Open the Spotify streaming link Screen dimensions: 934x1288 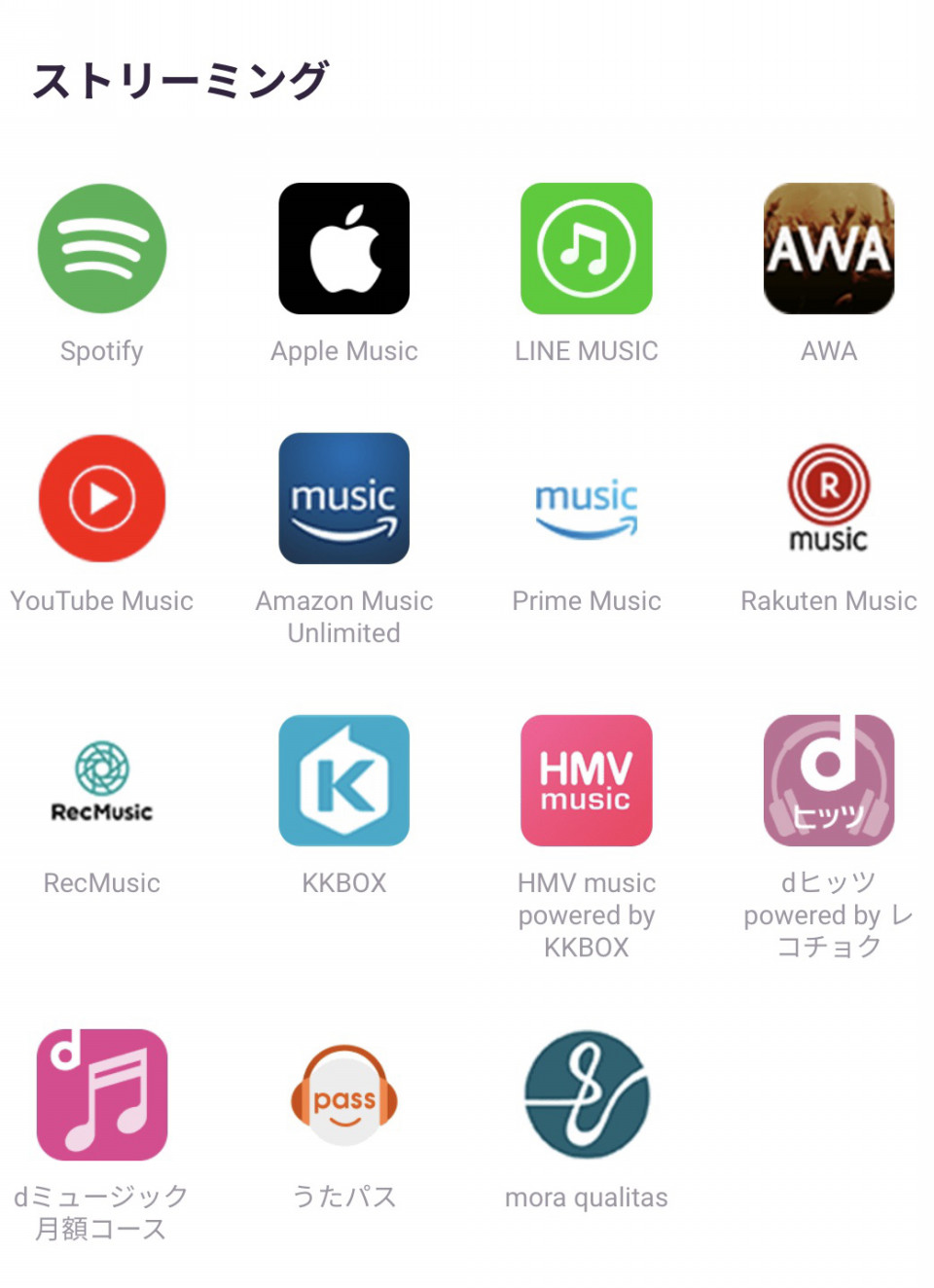tap(101, 248)
